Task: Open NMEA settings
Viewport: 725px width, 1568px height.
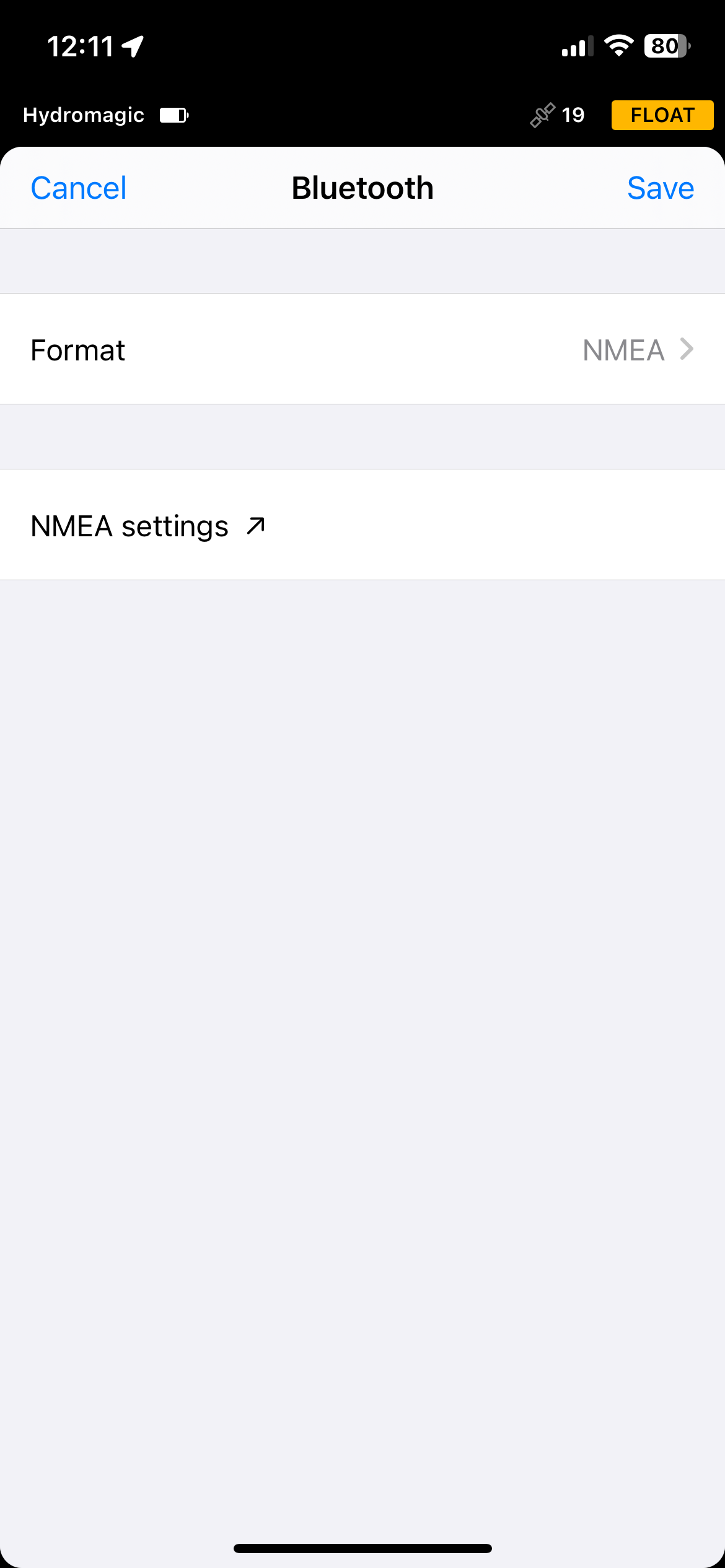Action: click(362, 525)
